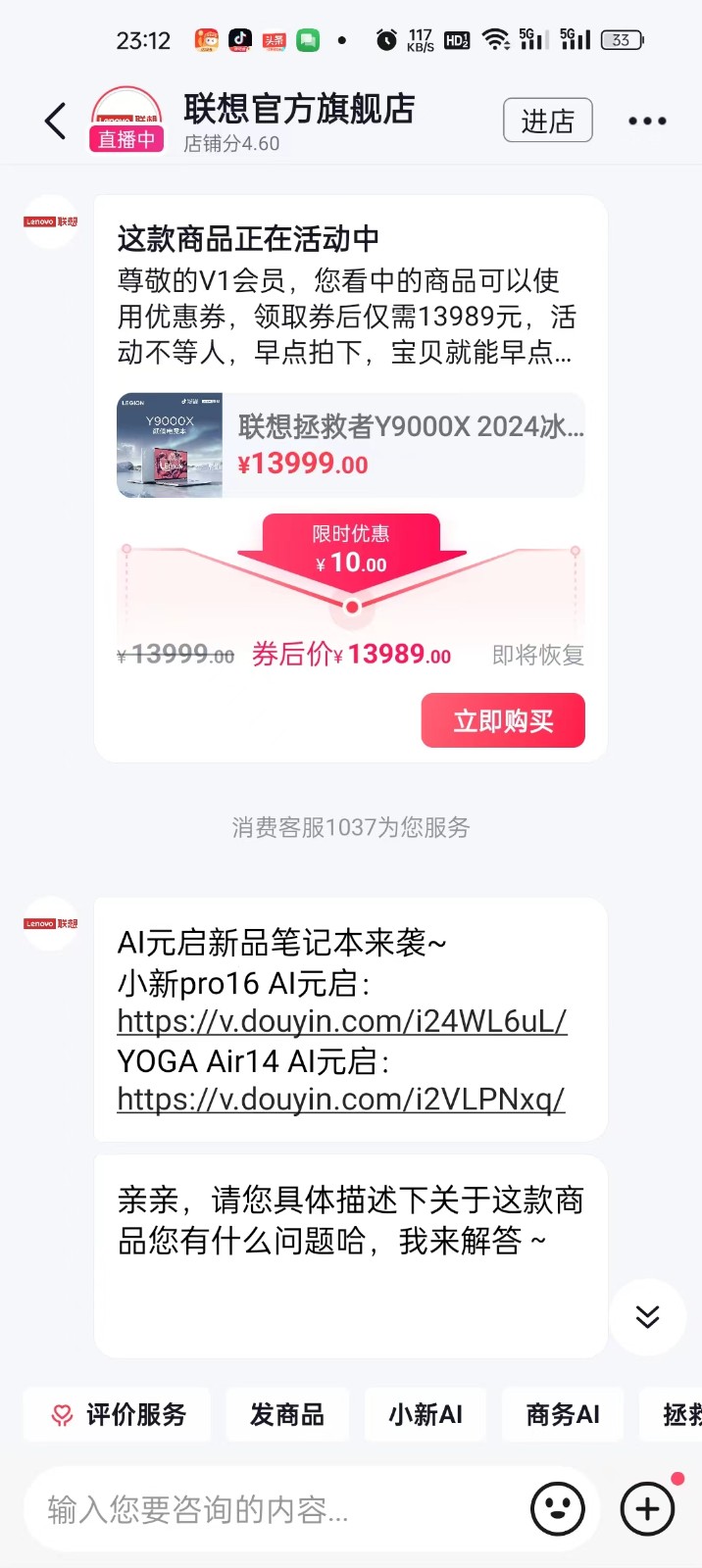The width and height of the screenshot is (702, 1568).
Task: Open the Lenovo store live avatar
Action: [126, 120]
